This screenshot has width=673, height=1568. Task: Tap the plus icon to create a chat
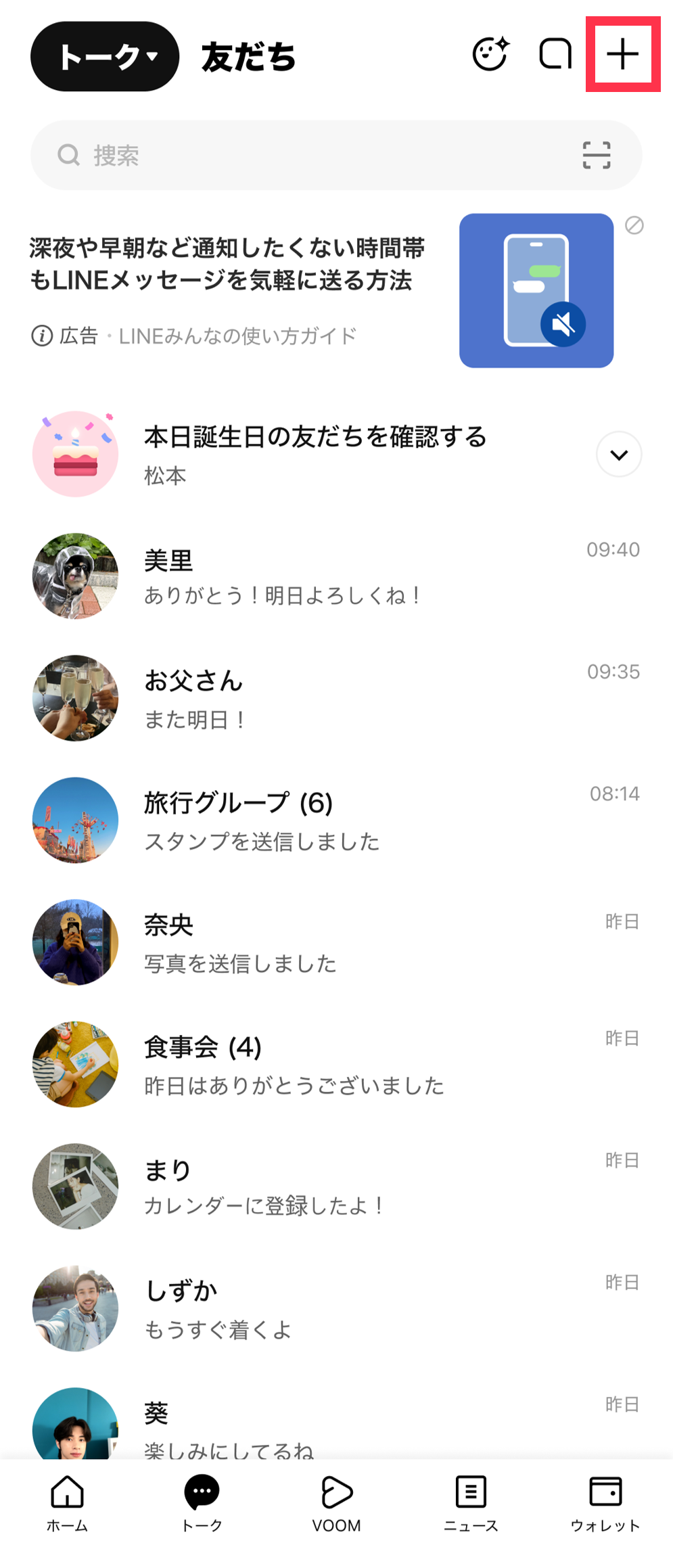[x=622, y=54]
